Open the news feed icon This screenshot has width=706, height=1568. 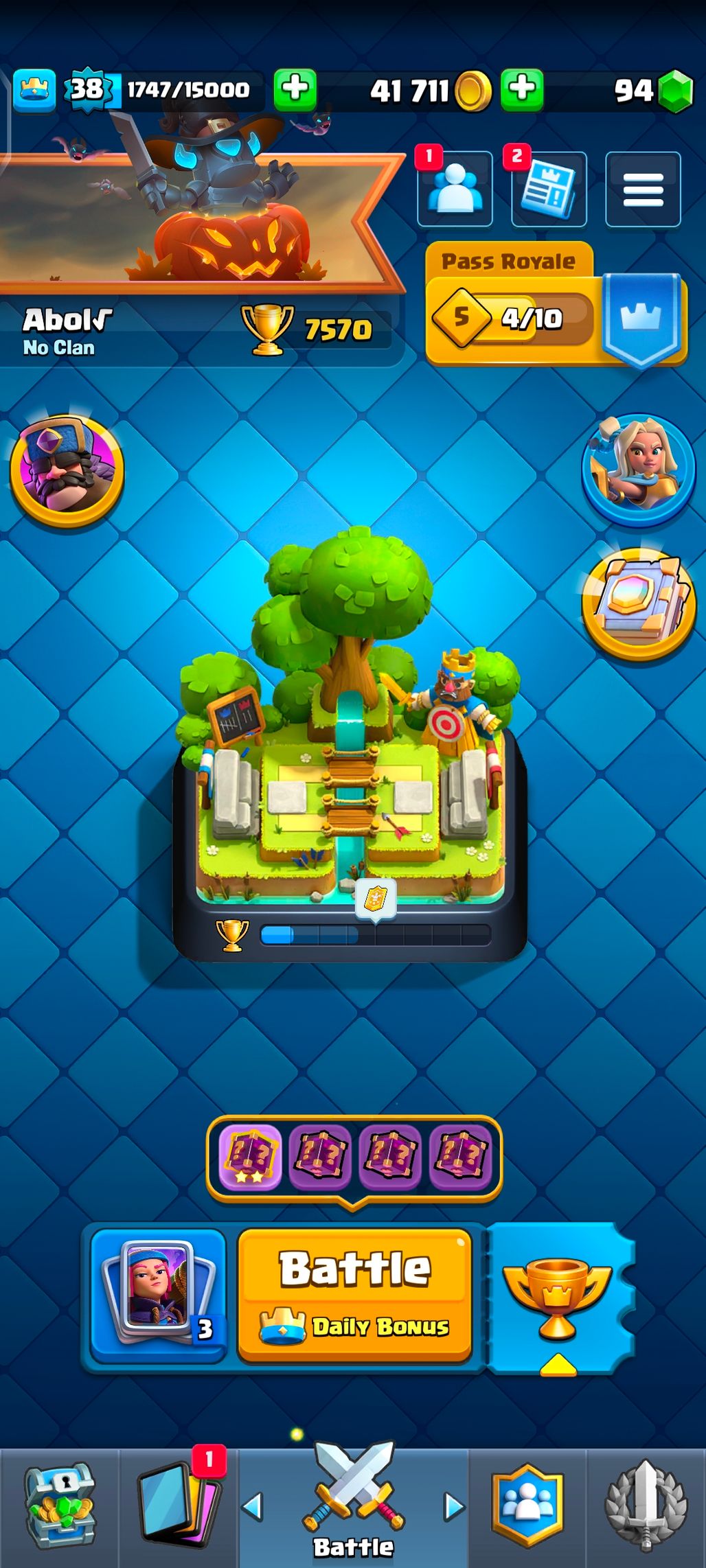(549, 189)
